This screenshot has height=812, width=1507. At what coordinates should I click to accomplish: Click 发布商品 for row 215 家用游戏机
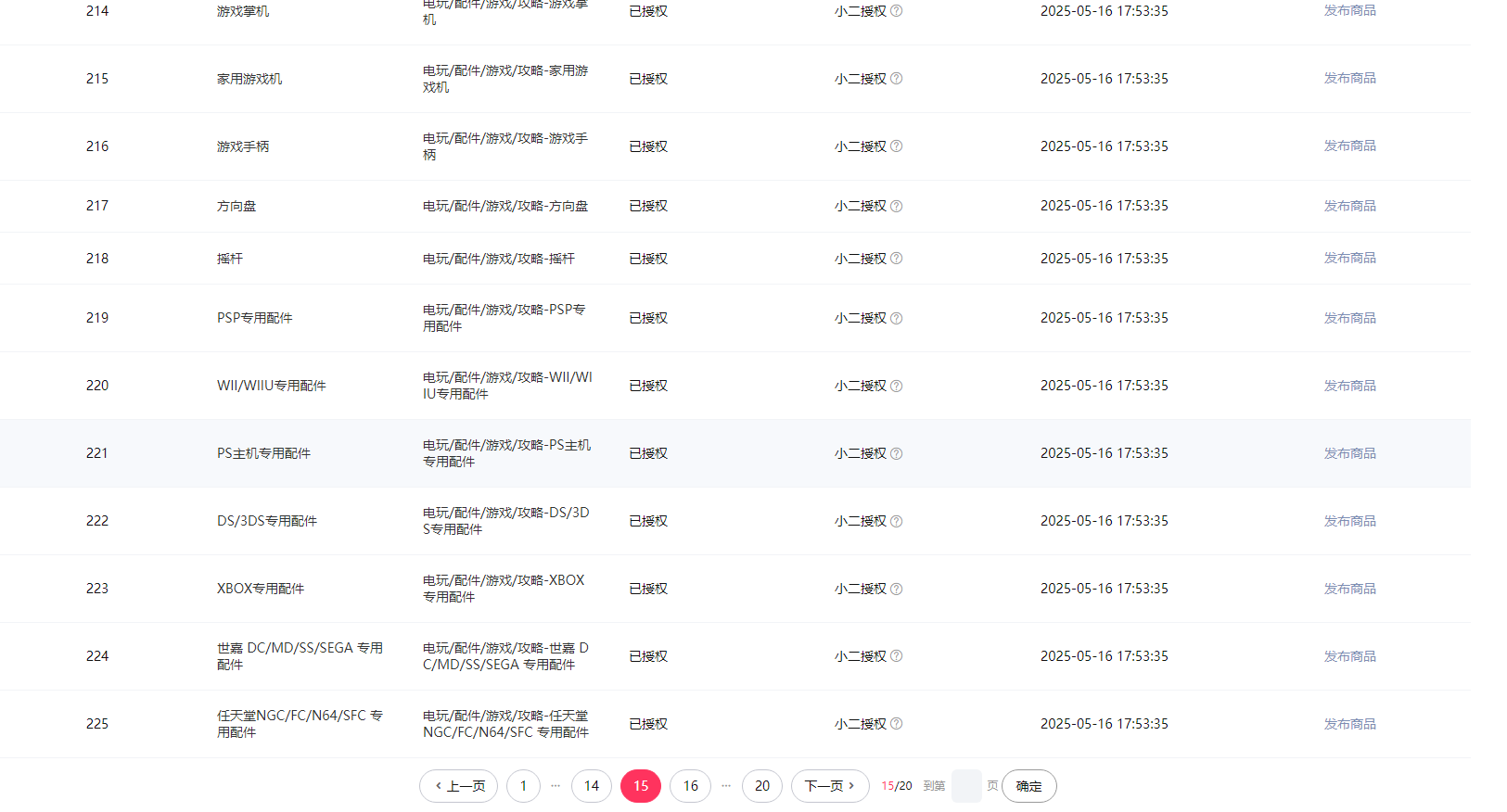click(1349, 79)
